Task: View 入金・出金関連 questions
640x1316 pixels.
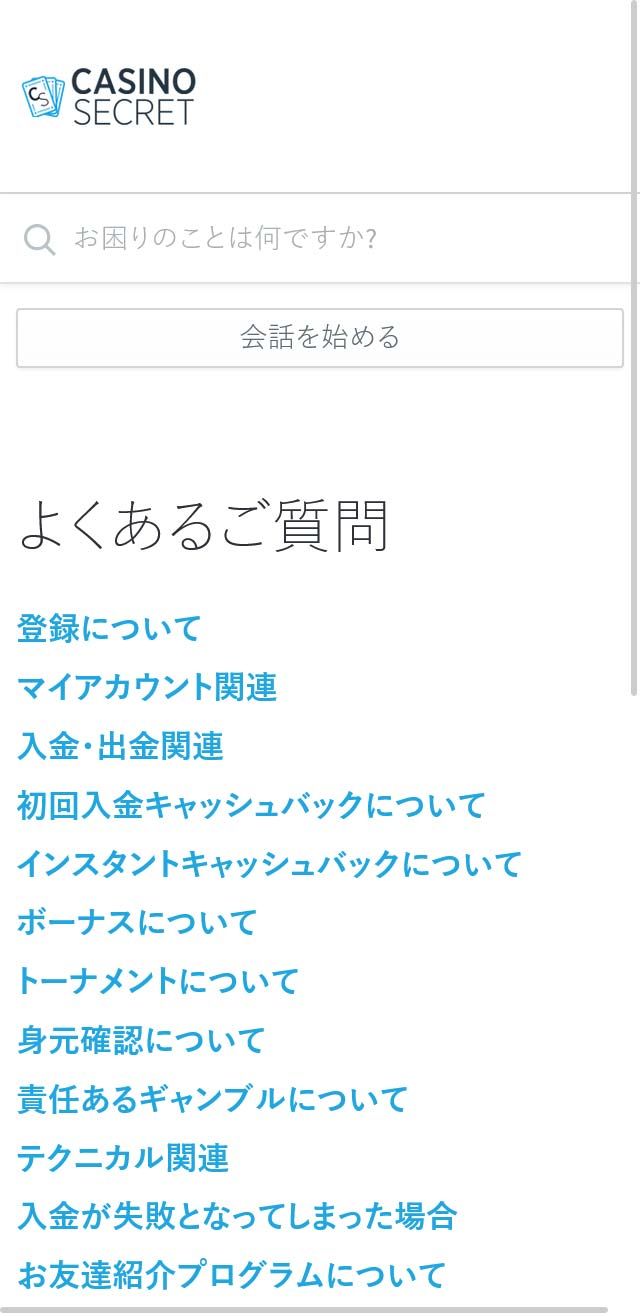Action: 120,746
